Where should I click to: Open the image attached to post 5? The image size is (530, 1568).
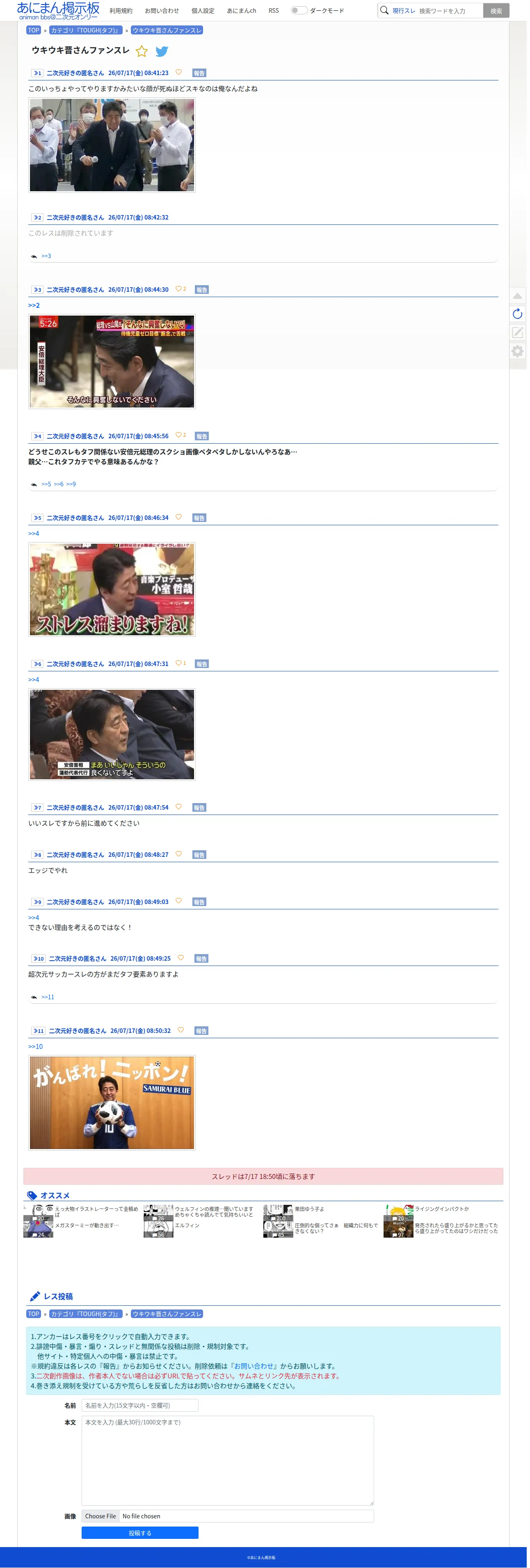tap(112, 589)
